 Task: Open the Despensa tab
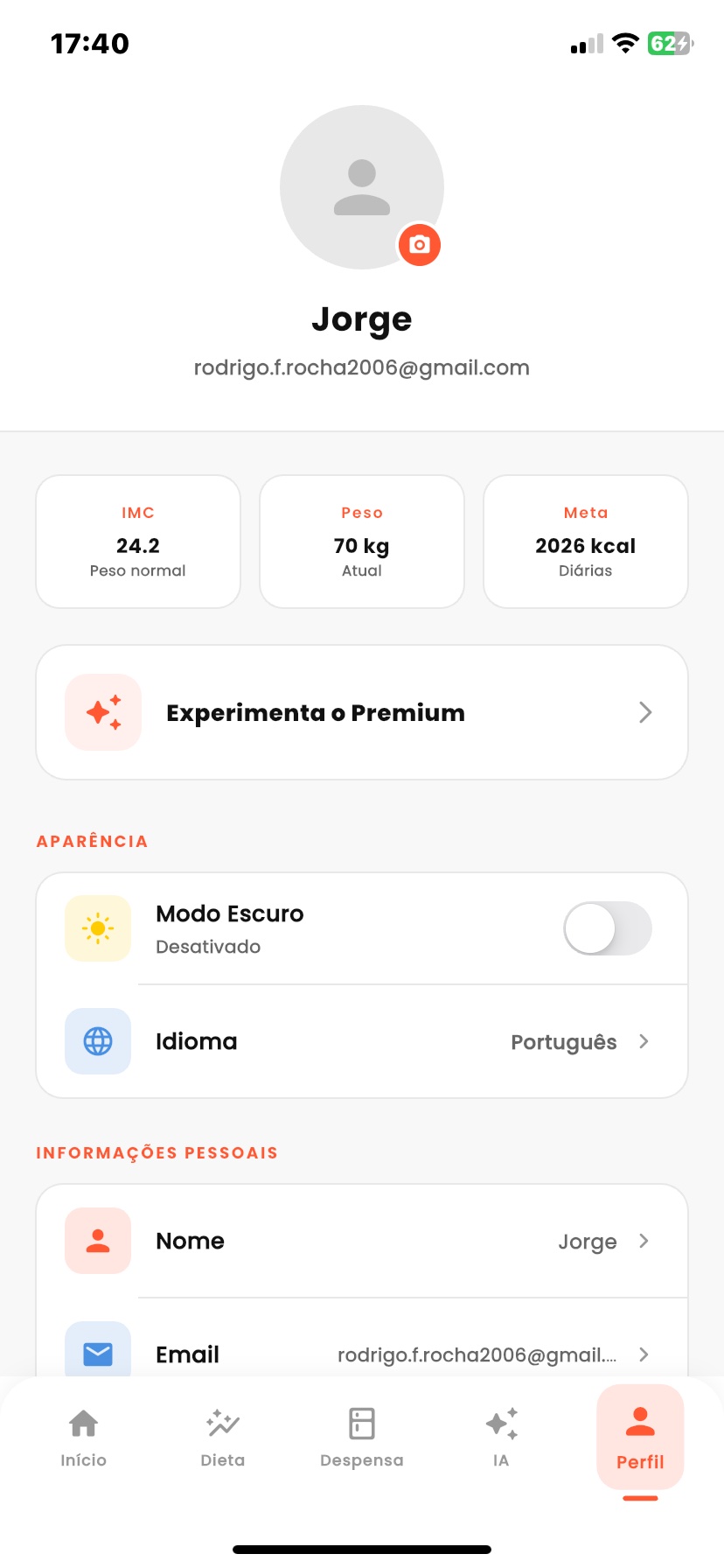[362, 1438]
